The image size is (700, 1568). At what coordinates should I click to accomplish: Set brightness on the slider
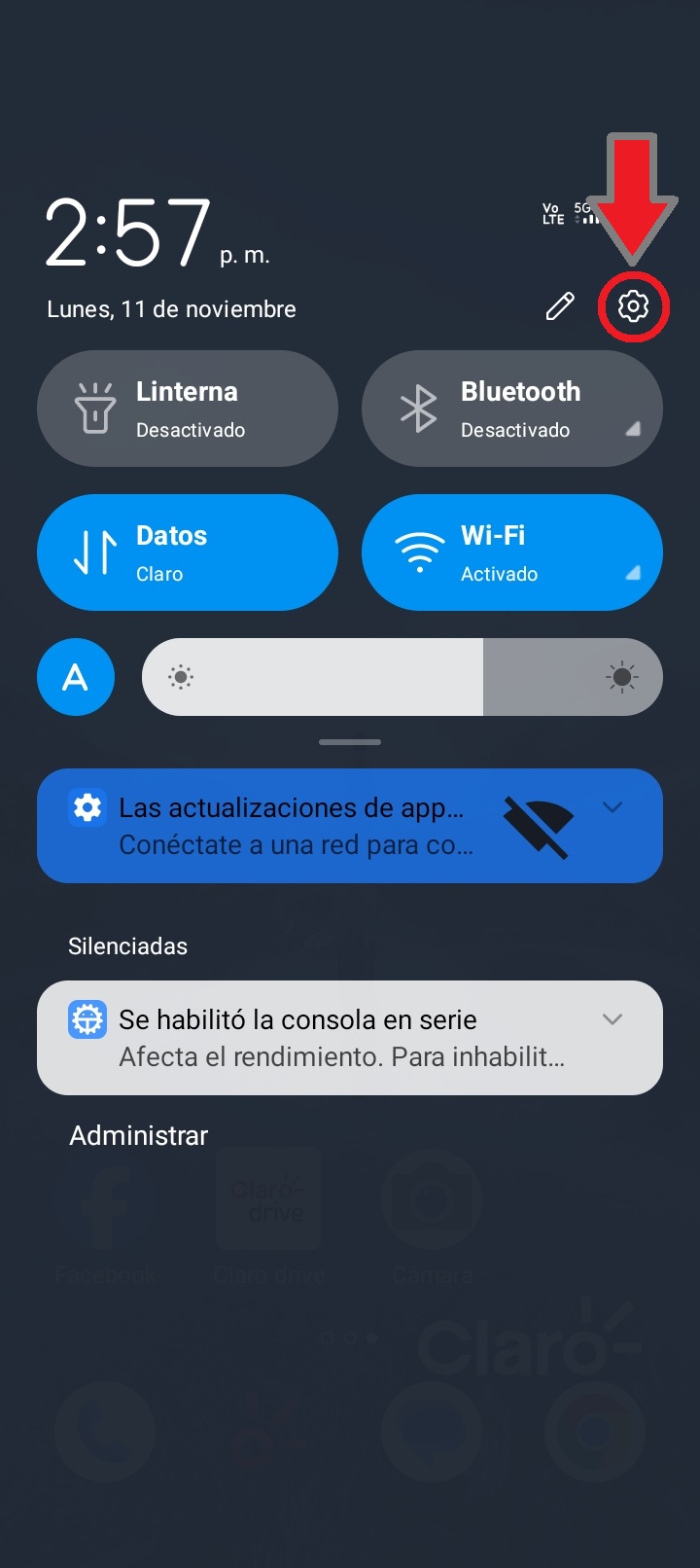click(402, 677)
